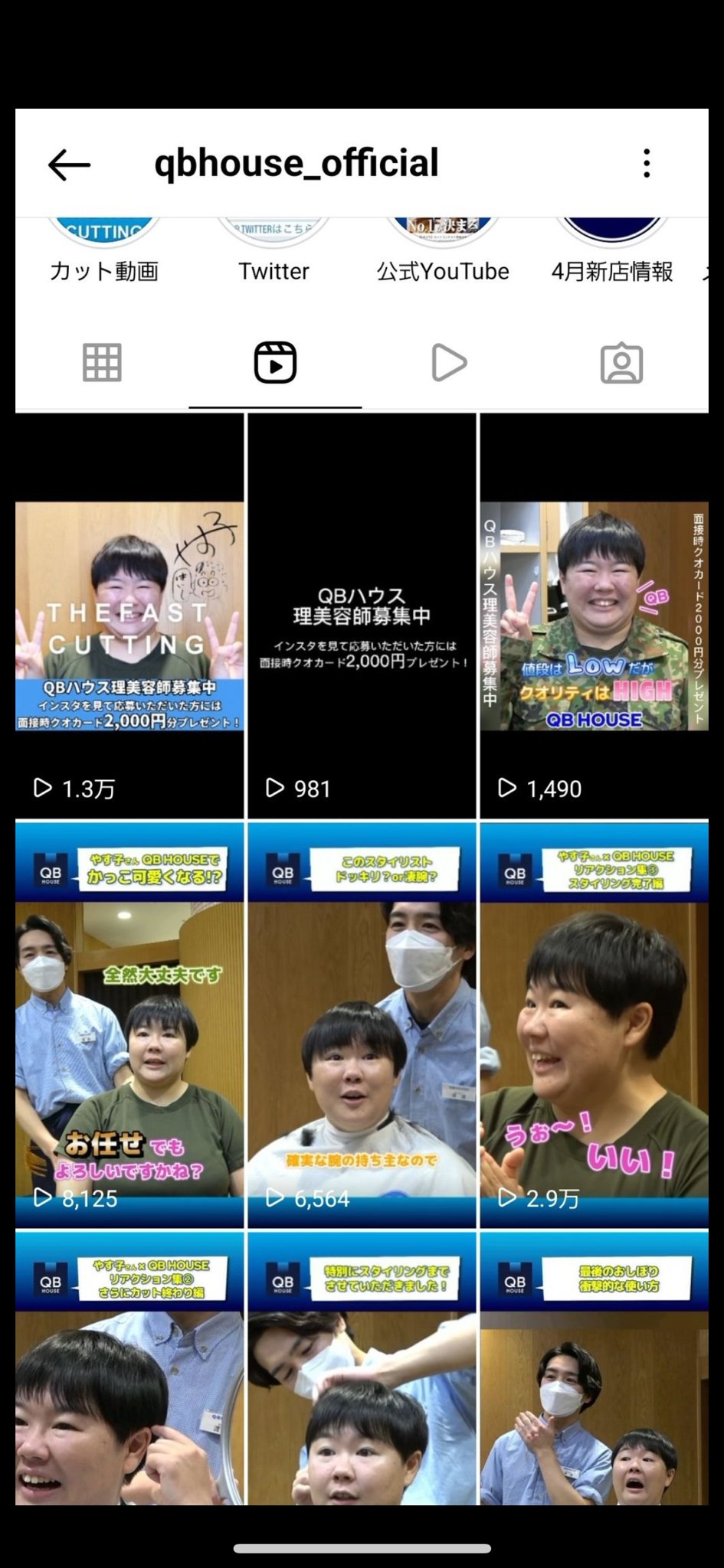Viewport: 724px width, 1568px height.
Task: Switch to the posts grid tab
Action: coord(102,363)
